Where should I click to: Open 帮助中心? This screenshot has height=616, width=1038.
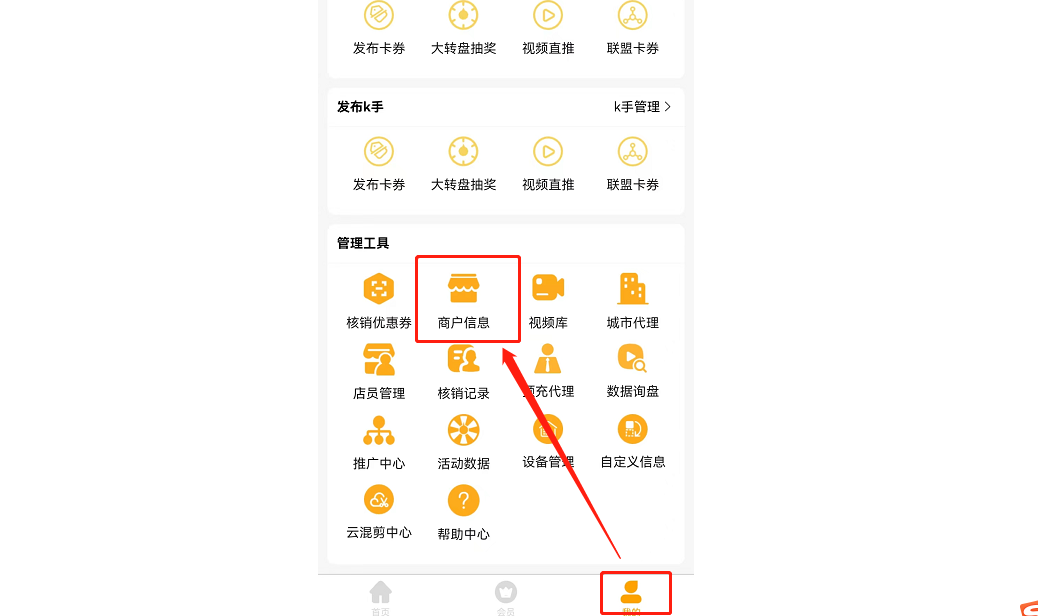463,512
